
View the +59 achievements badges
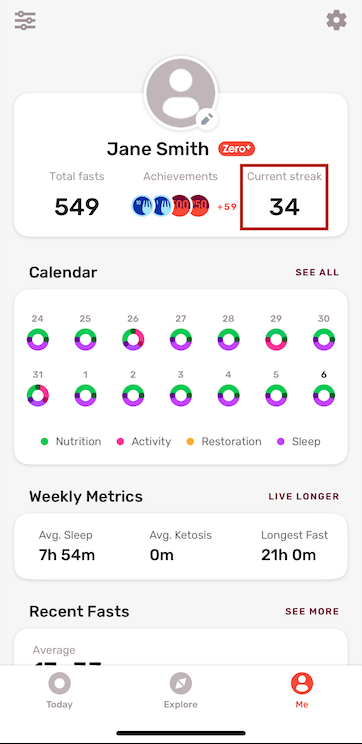227,207
